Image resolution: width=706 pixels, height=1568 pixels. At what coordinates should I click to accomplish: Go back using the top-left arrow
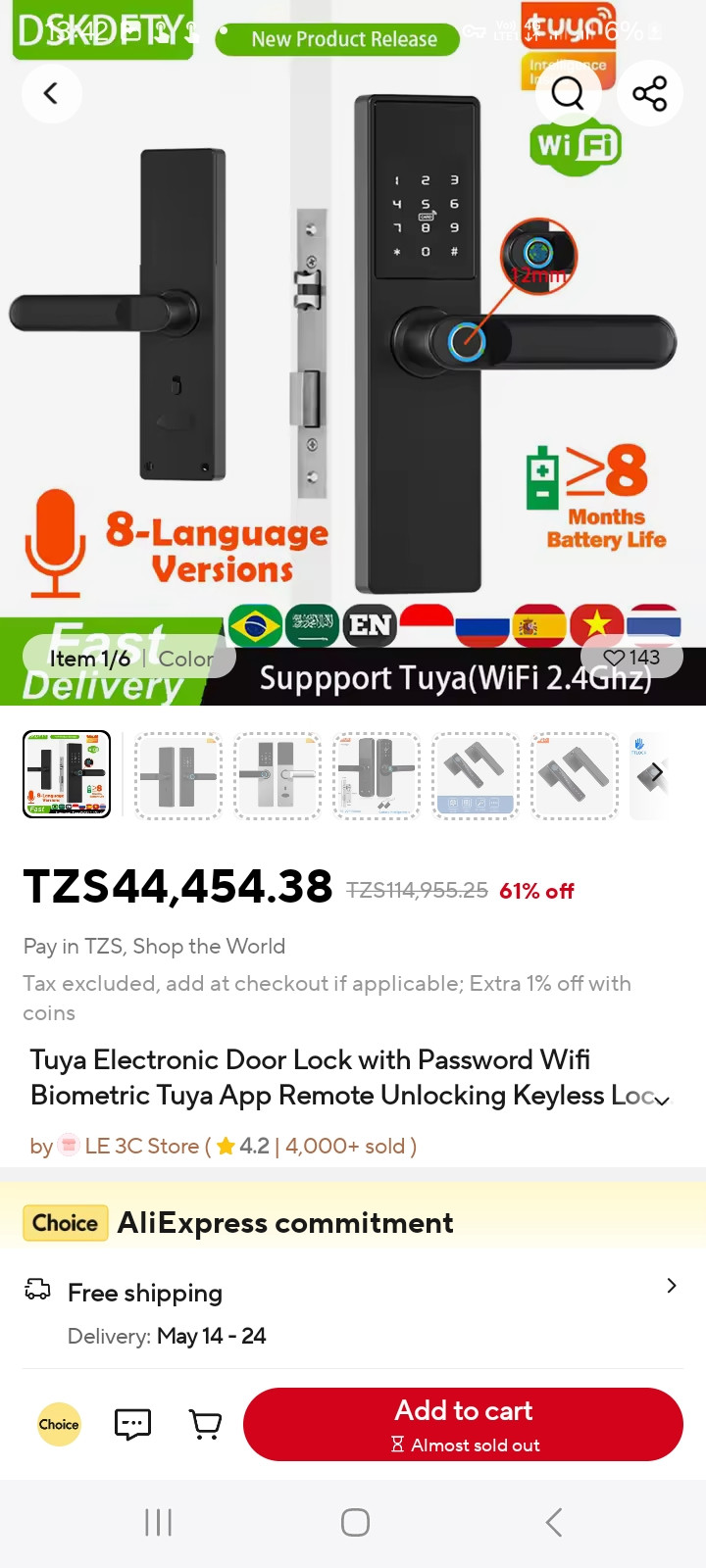point(51,93)
